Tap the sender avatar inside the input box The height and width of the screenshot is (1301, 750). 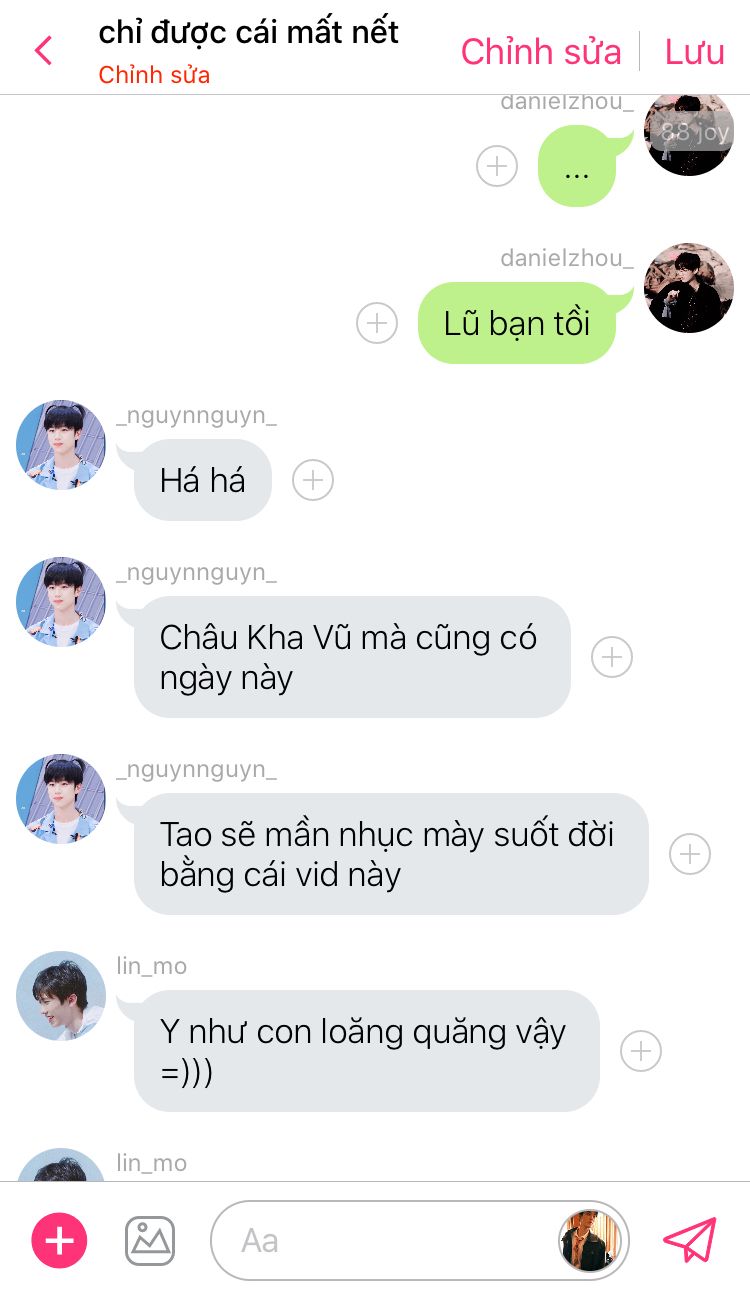(590, 1241)
